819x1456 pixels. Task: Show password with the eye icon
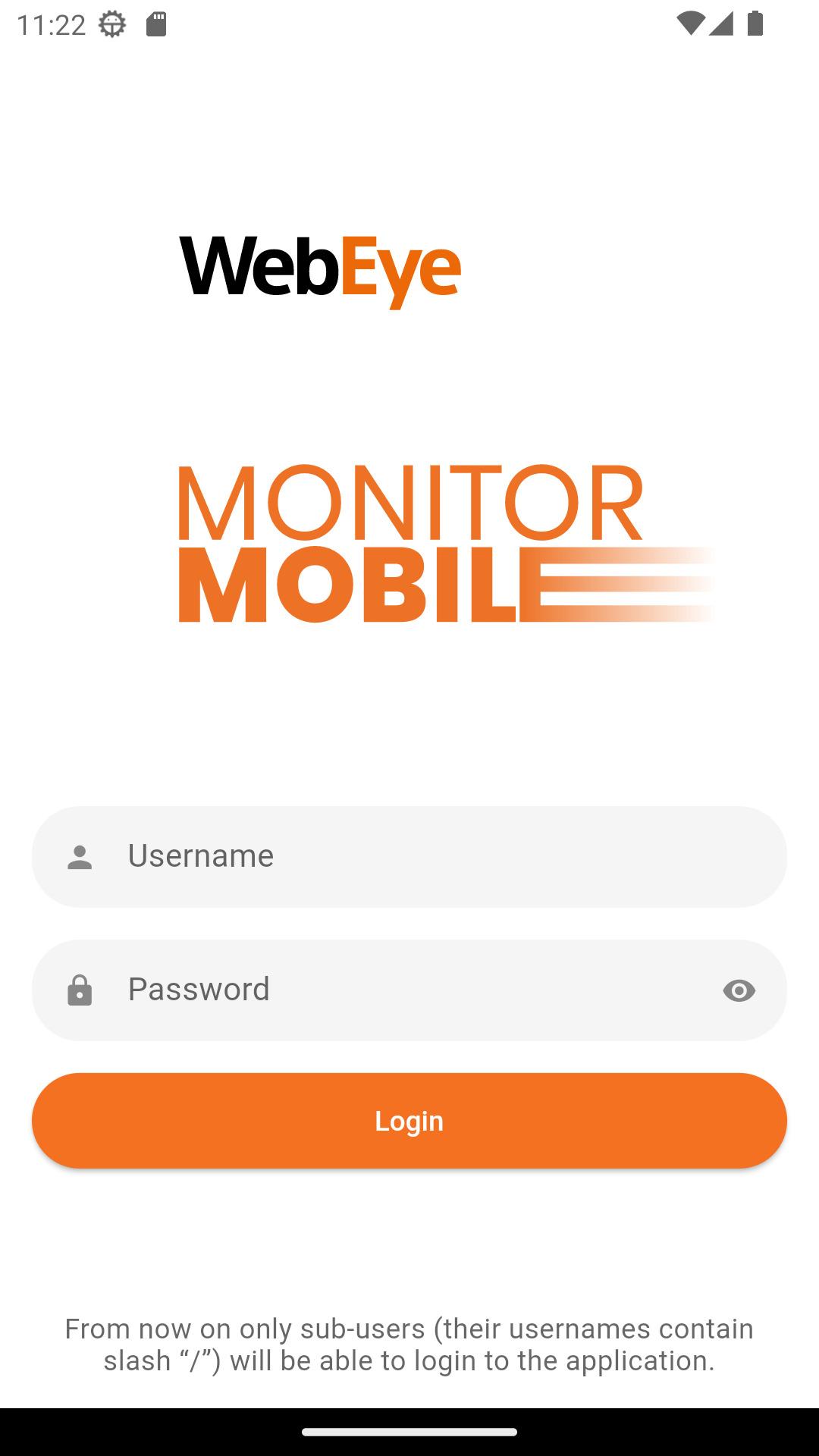[x=739, y=990]
